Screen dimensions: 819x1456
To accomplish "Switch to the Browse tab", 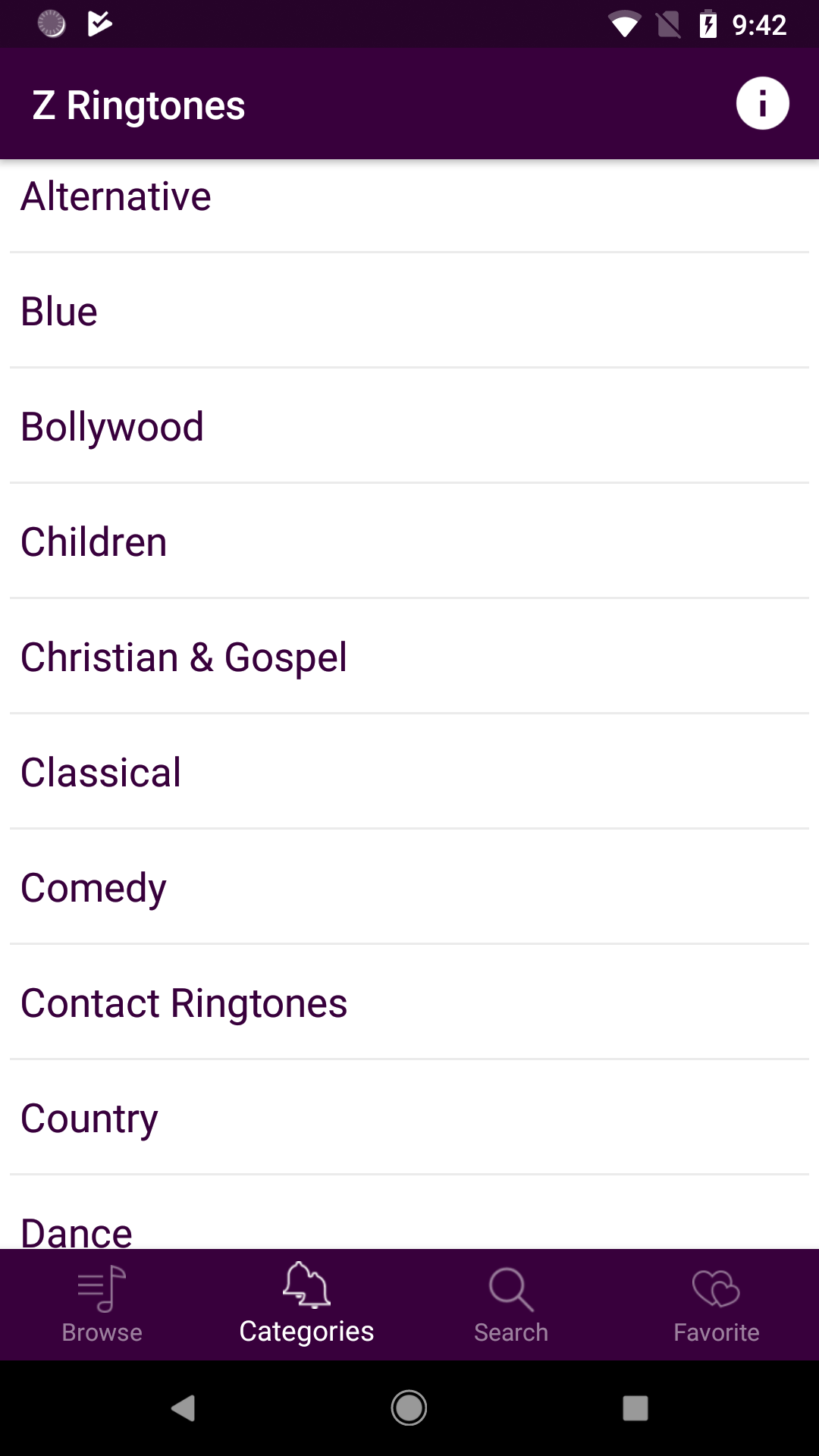I will (x=102, y=1304).
